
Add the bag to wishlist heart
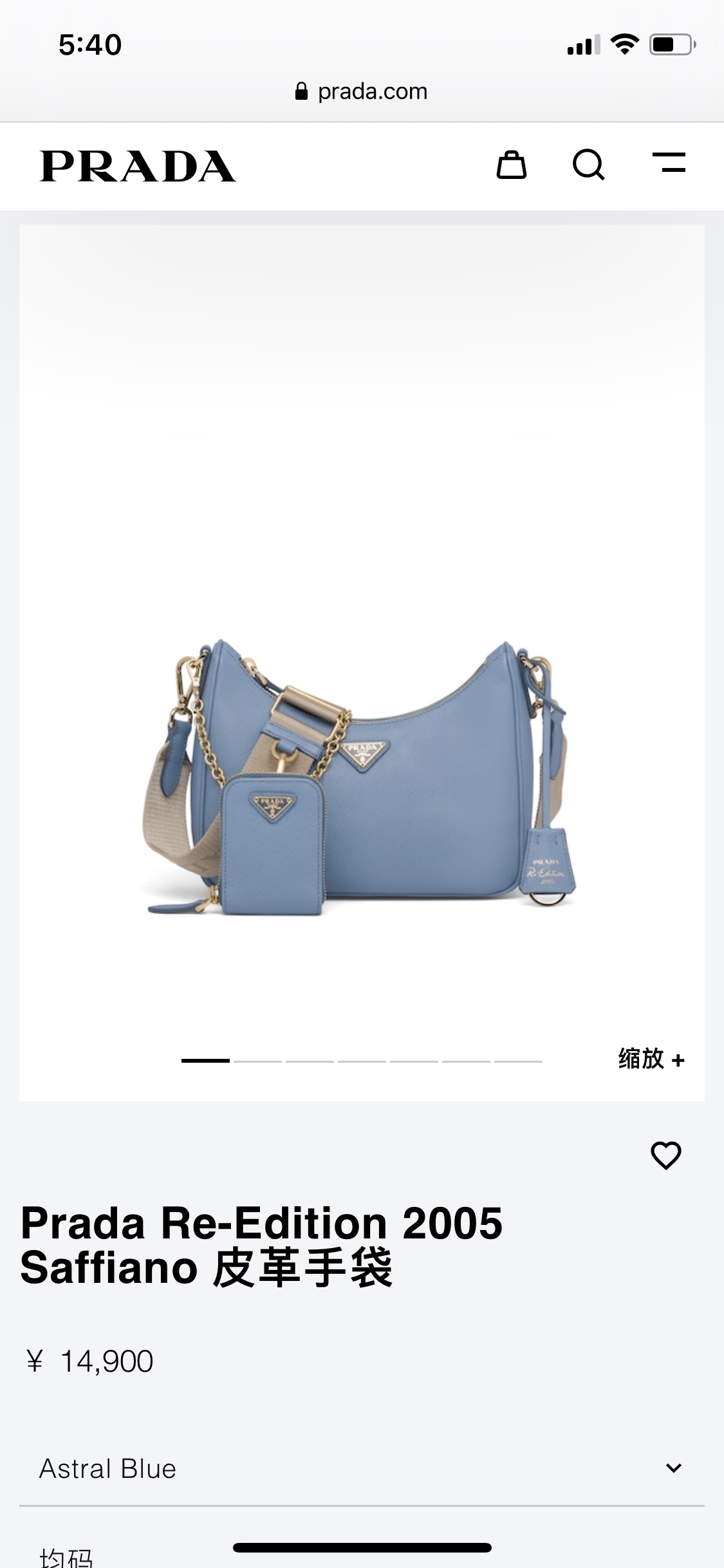[665, 1155]
